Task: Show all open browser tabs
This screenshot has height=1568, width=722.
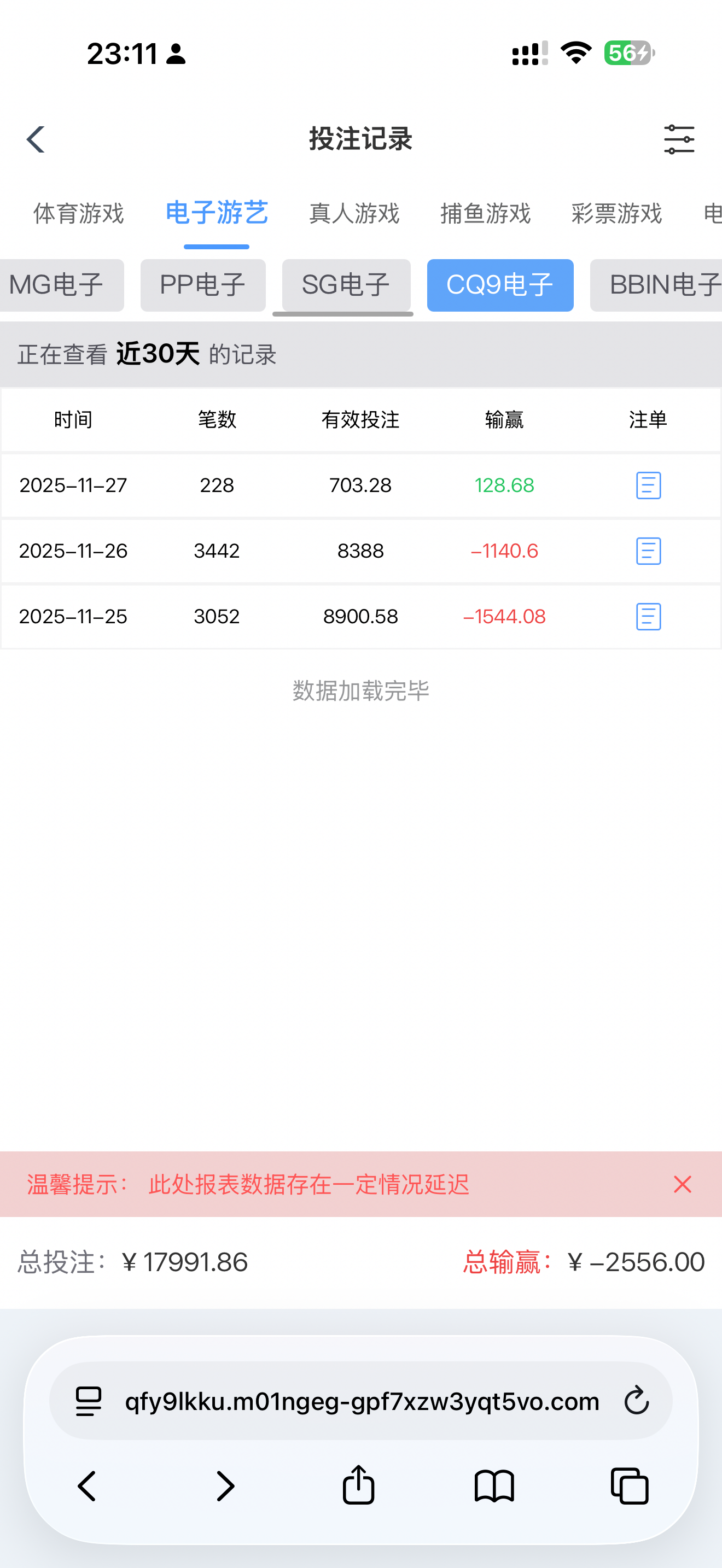Action: 630,1485
